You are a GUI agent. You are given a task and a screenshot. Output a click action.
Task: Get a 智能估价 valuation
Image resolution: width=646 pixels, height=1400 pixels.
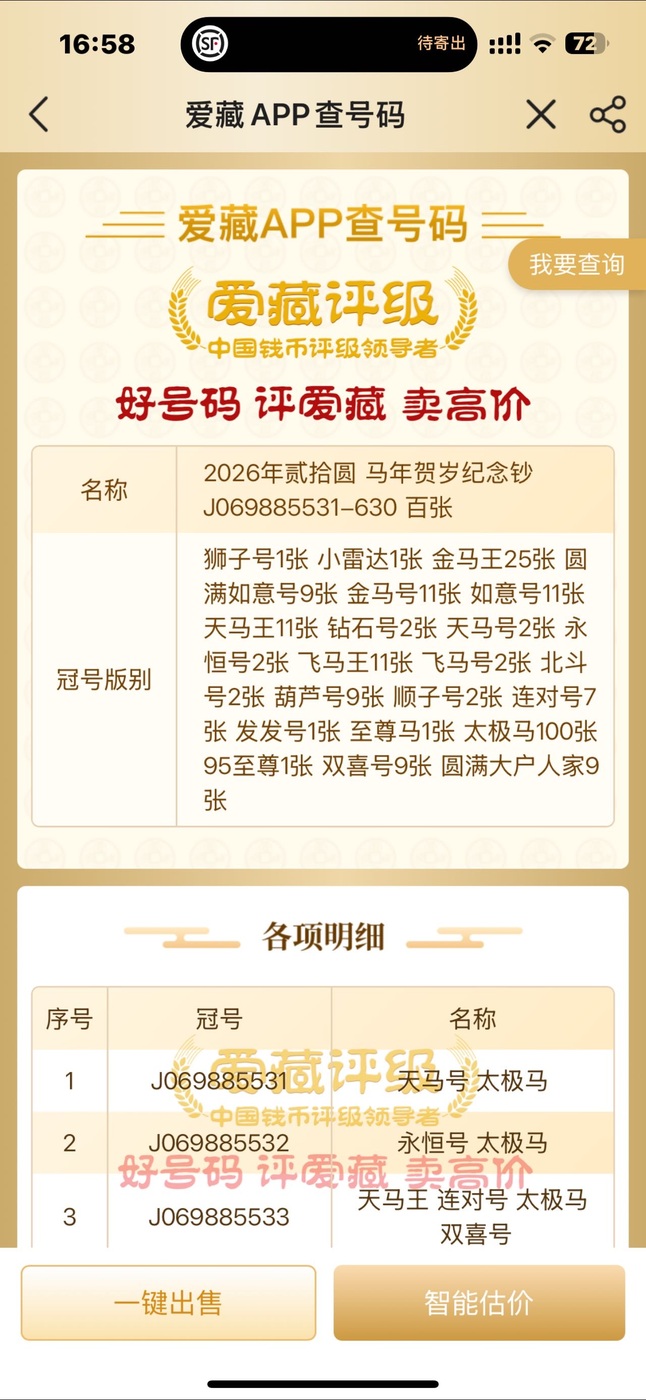479,1302
